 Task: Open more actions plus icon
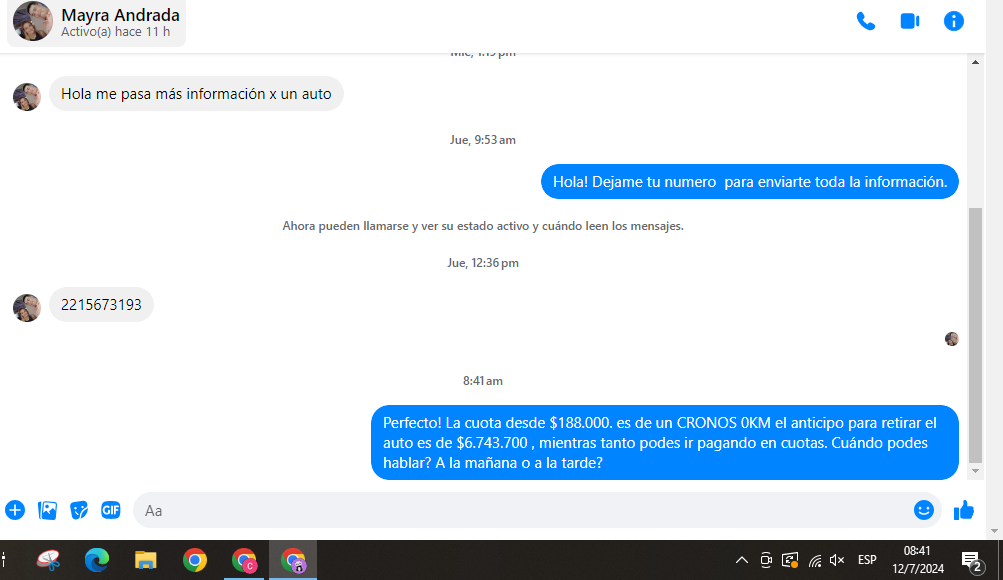click(x=15, y=510)
